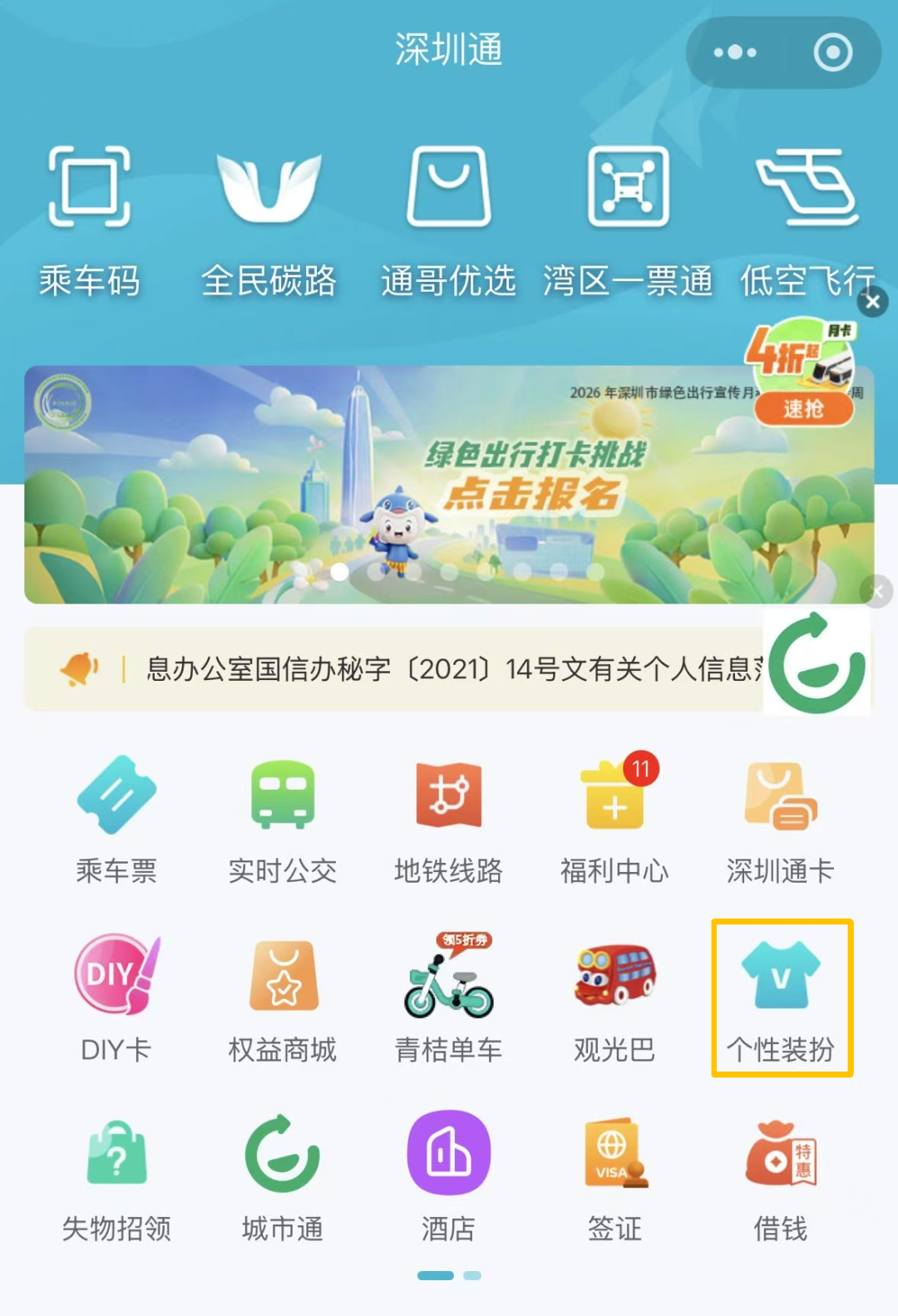Open 乘车票
The height and width of the screenshot is (1316, 898).
[x=116, y=820]
